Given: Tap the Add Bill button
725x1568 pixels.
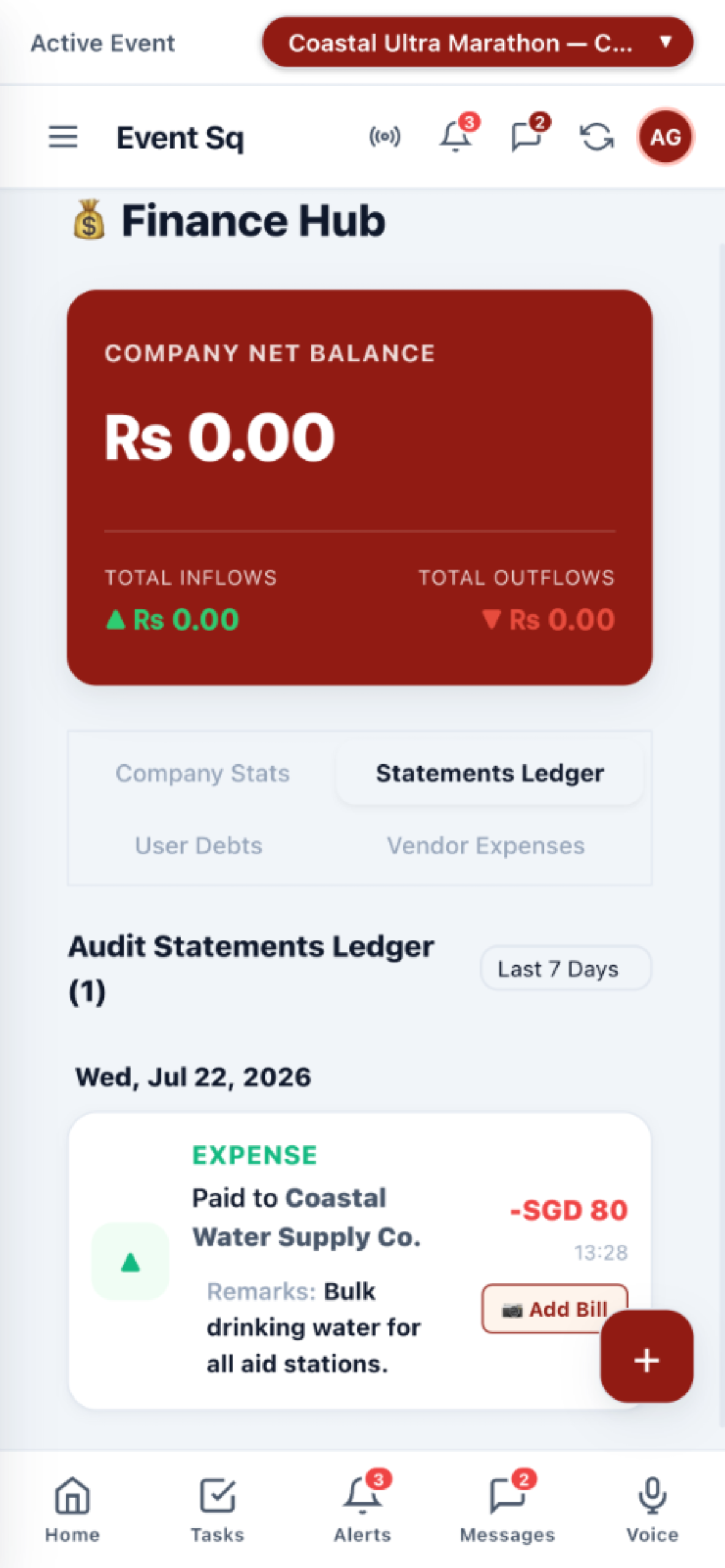Looking at the screenshot, I should pyautogui.click(x=555, y=1309).
